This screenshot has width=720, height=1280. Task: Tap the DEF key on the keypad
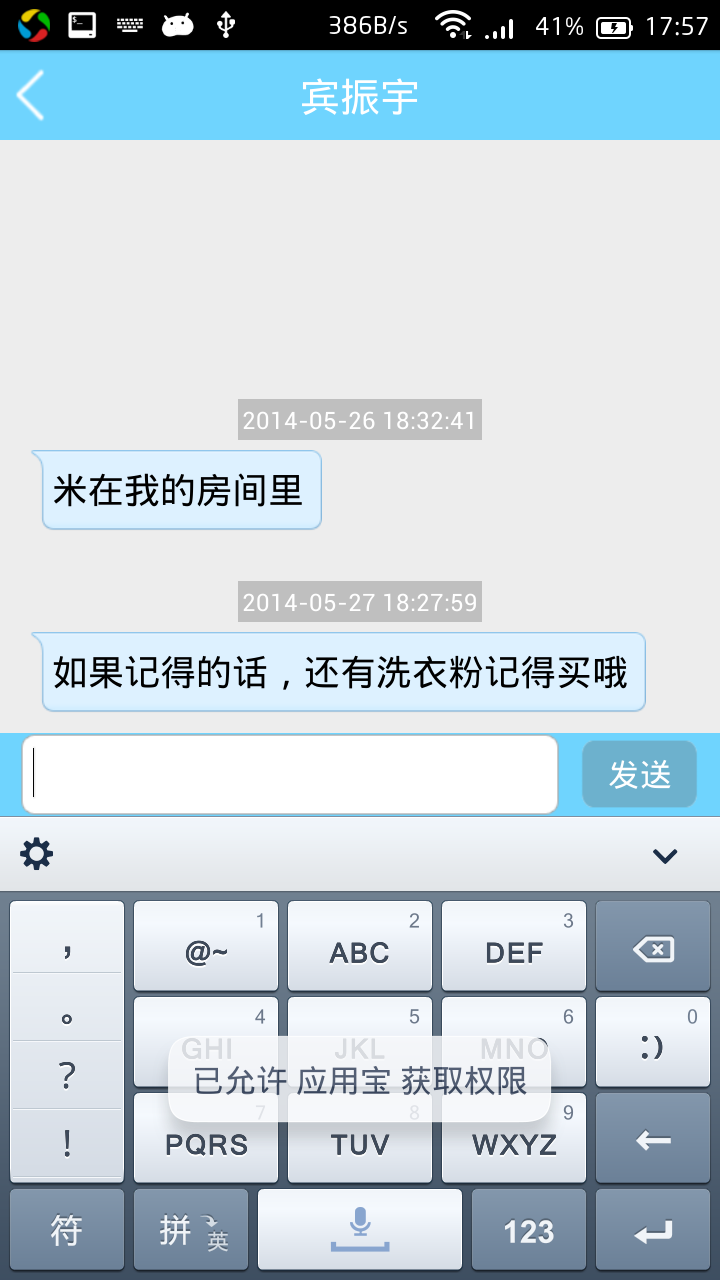click(514, 948)
